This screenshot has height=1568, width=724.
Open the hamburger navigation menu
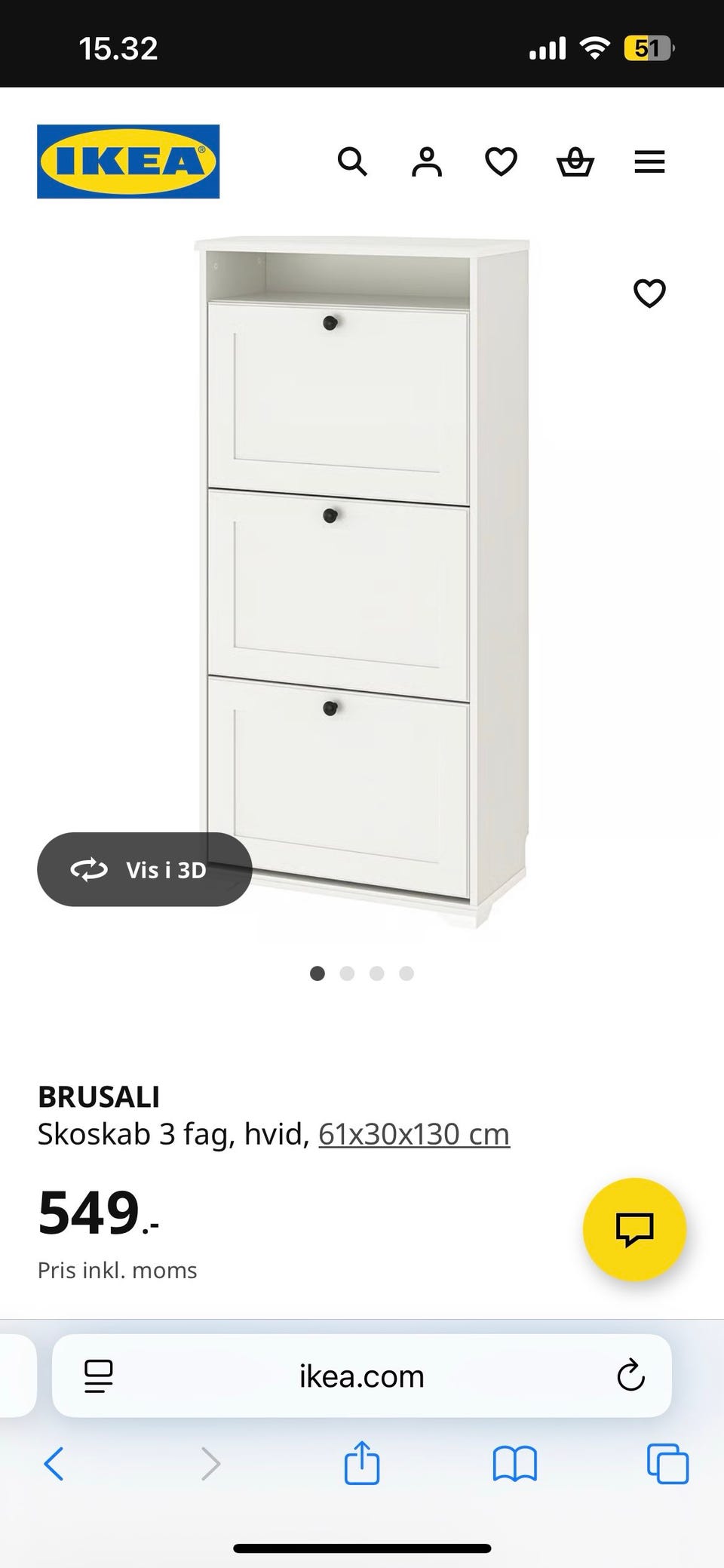[x=649, y=161]
